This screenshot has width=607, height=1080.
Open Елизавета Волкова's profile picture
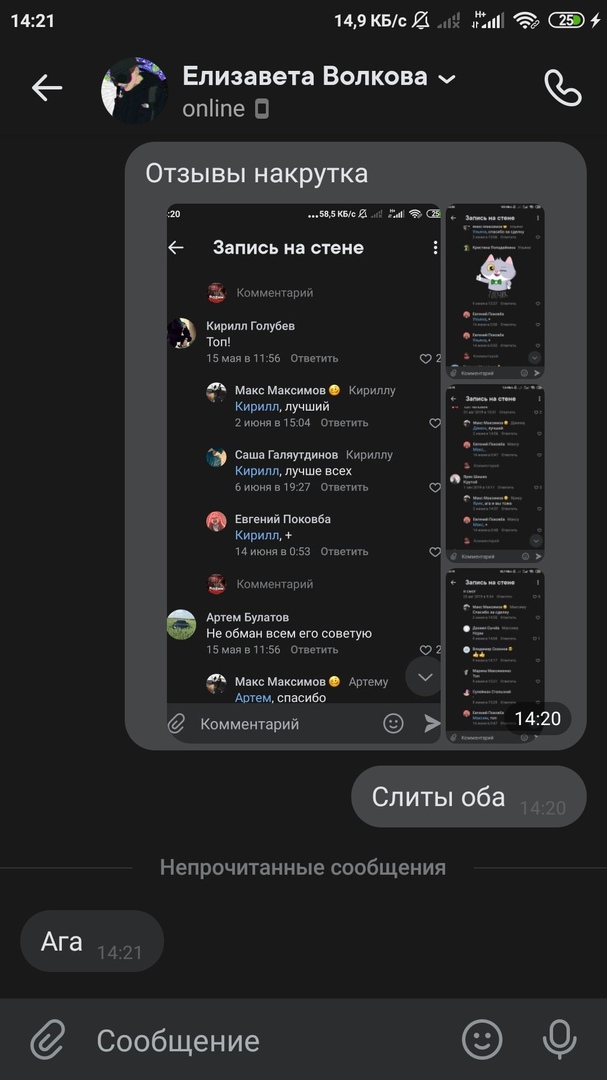click(x=134, y=90)
